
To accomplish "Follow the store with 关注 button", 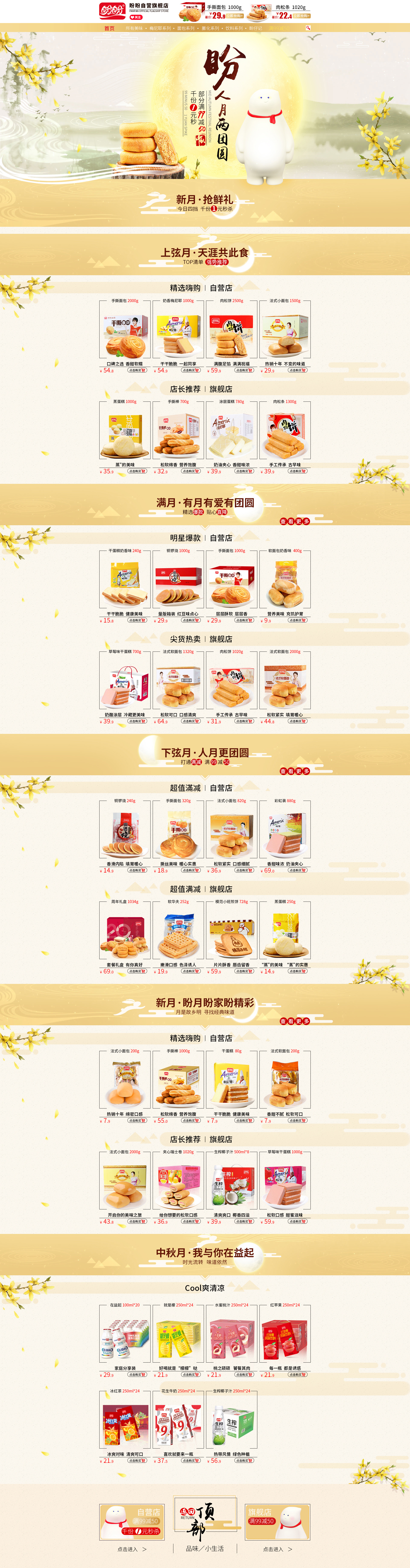I will [135, 17].
